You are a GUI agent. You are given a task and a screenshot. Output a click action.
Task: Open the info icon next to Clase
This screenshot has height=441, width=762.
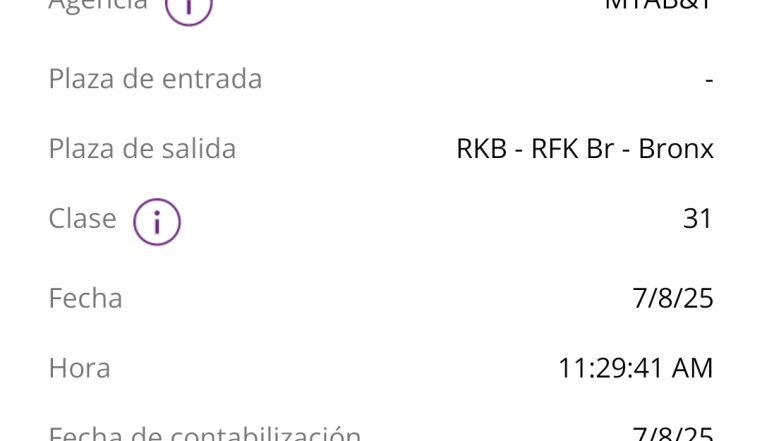point(157,221)
